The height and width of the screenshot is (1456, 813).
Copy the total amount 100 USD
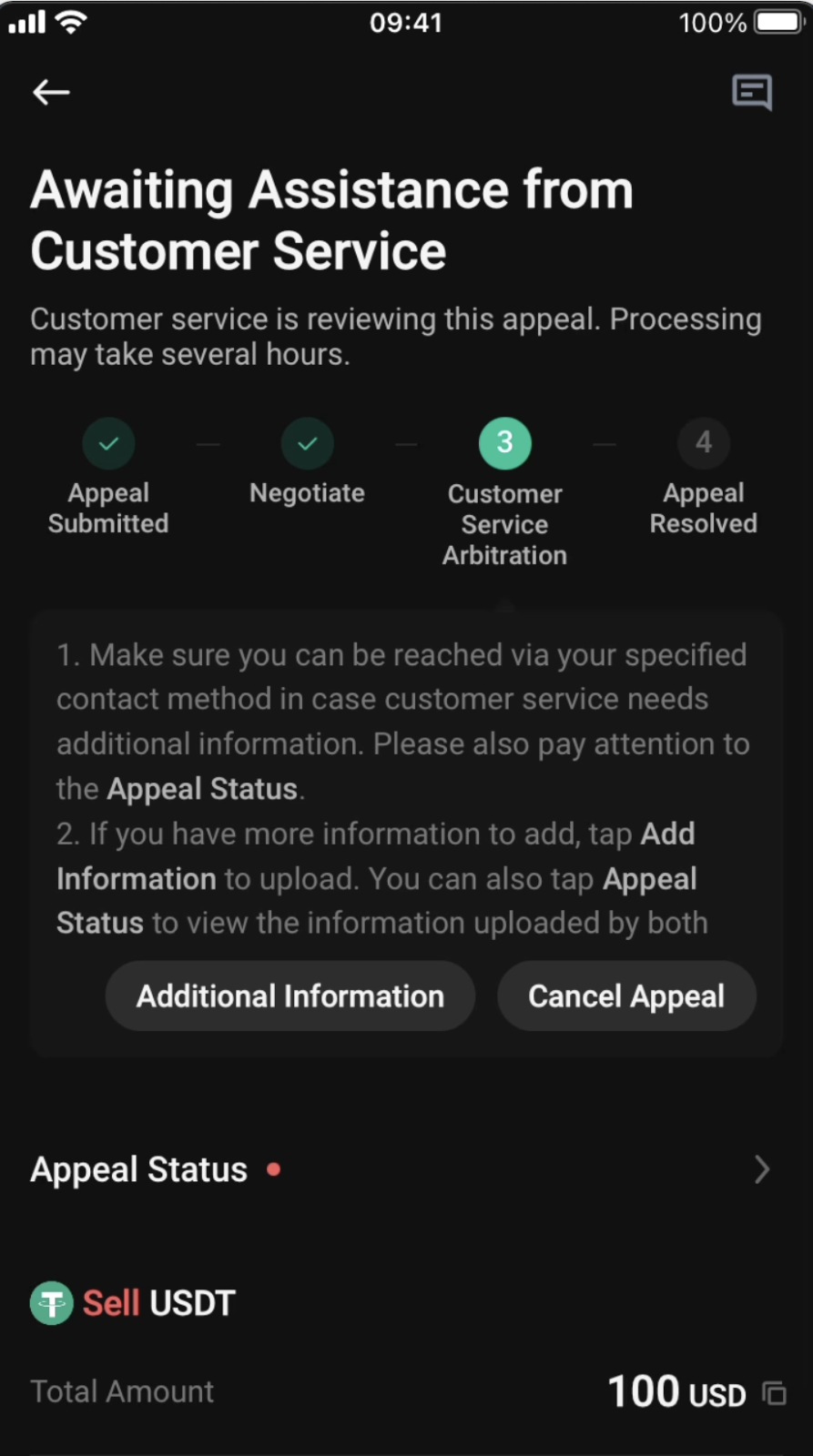(x=775, y=1393)
